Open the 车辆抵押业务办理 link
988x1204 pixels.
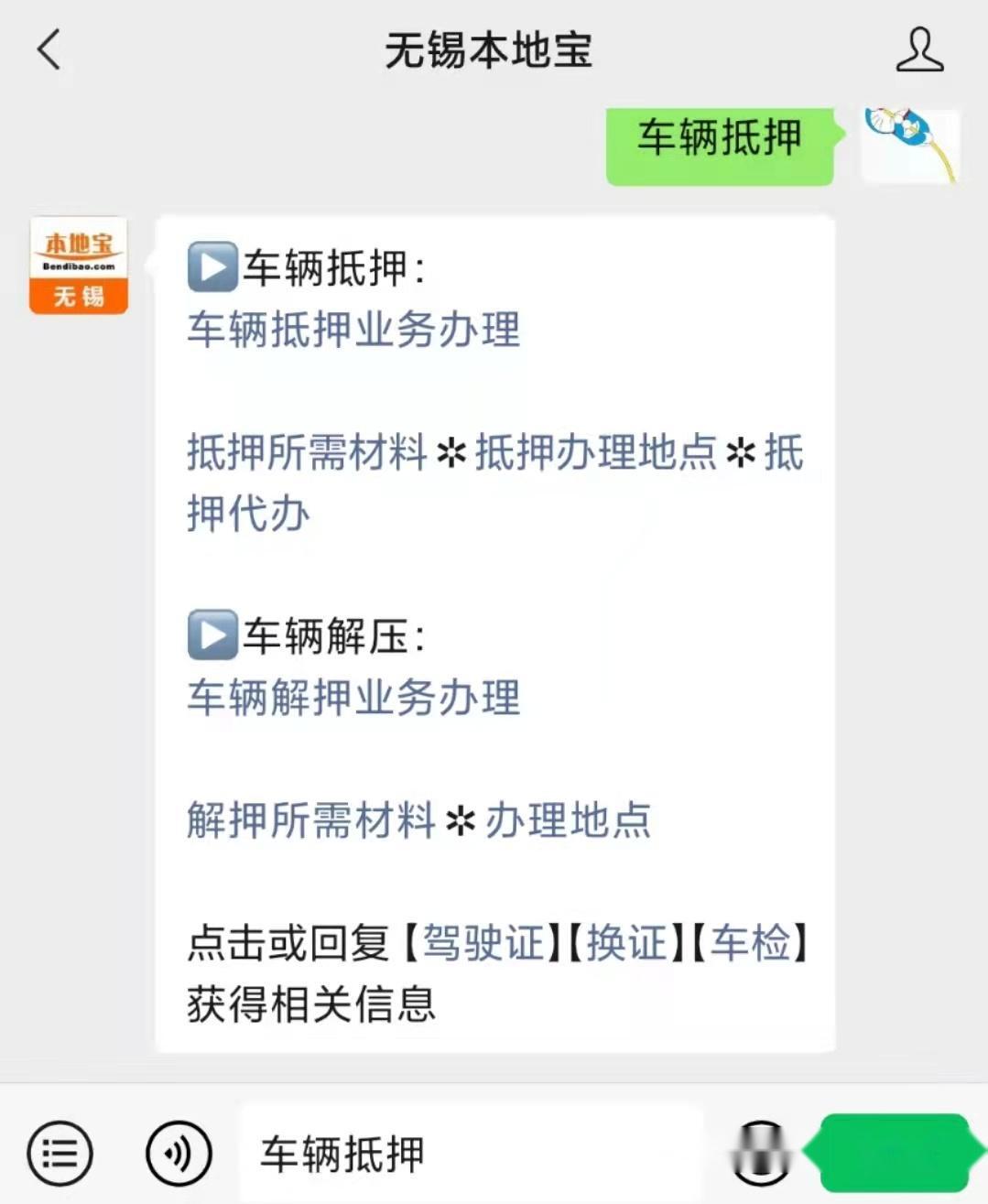click(353, 333)
